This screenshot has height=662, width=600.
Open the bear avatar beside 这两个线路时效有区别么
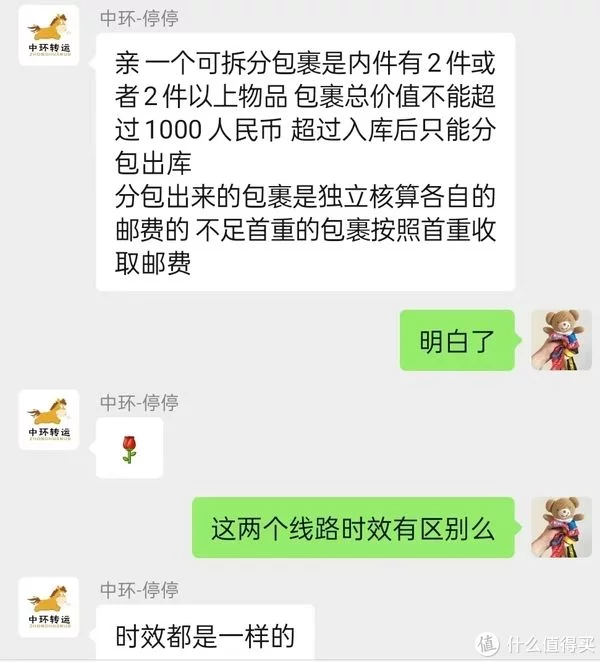[561, 527]
